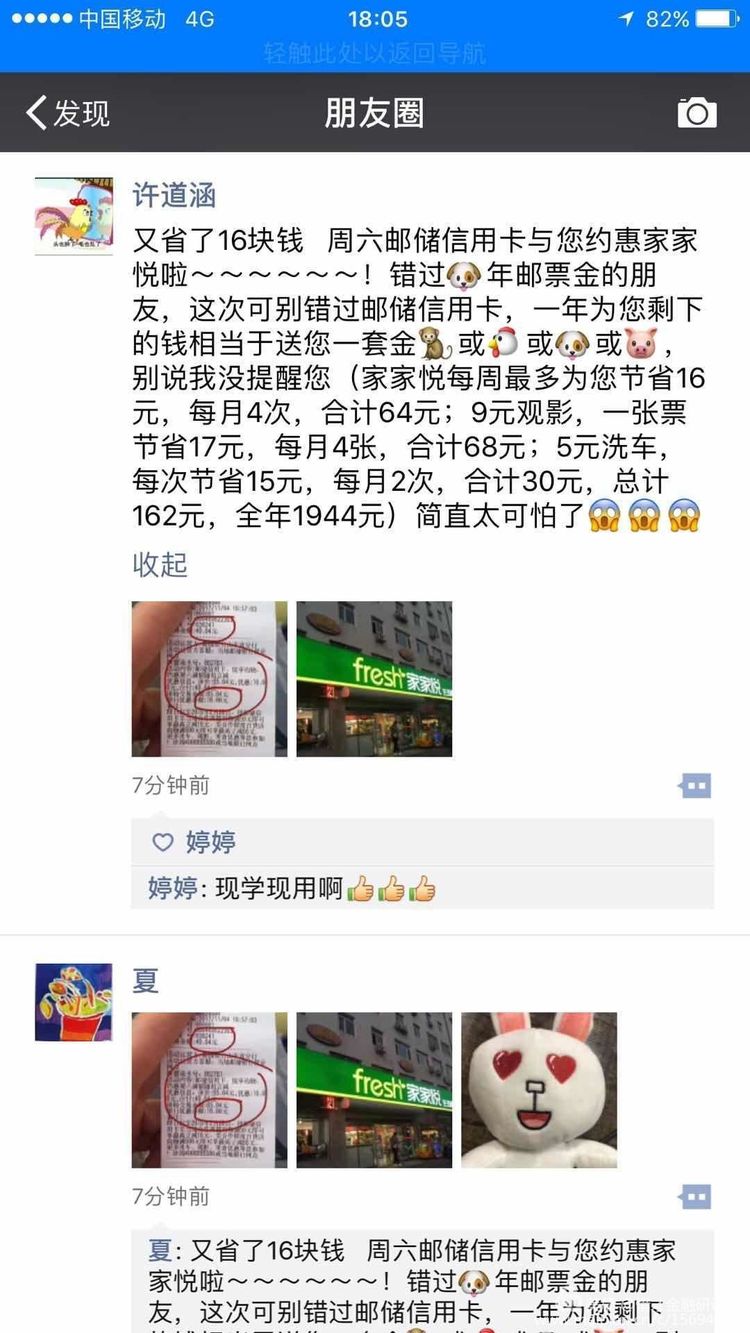
Task: Open 许道涵's profile avatar
Action: click(73, 216)
